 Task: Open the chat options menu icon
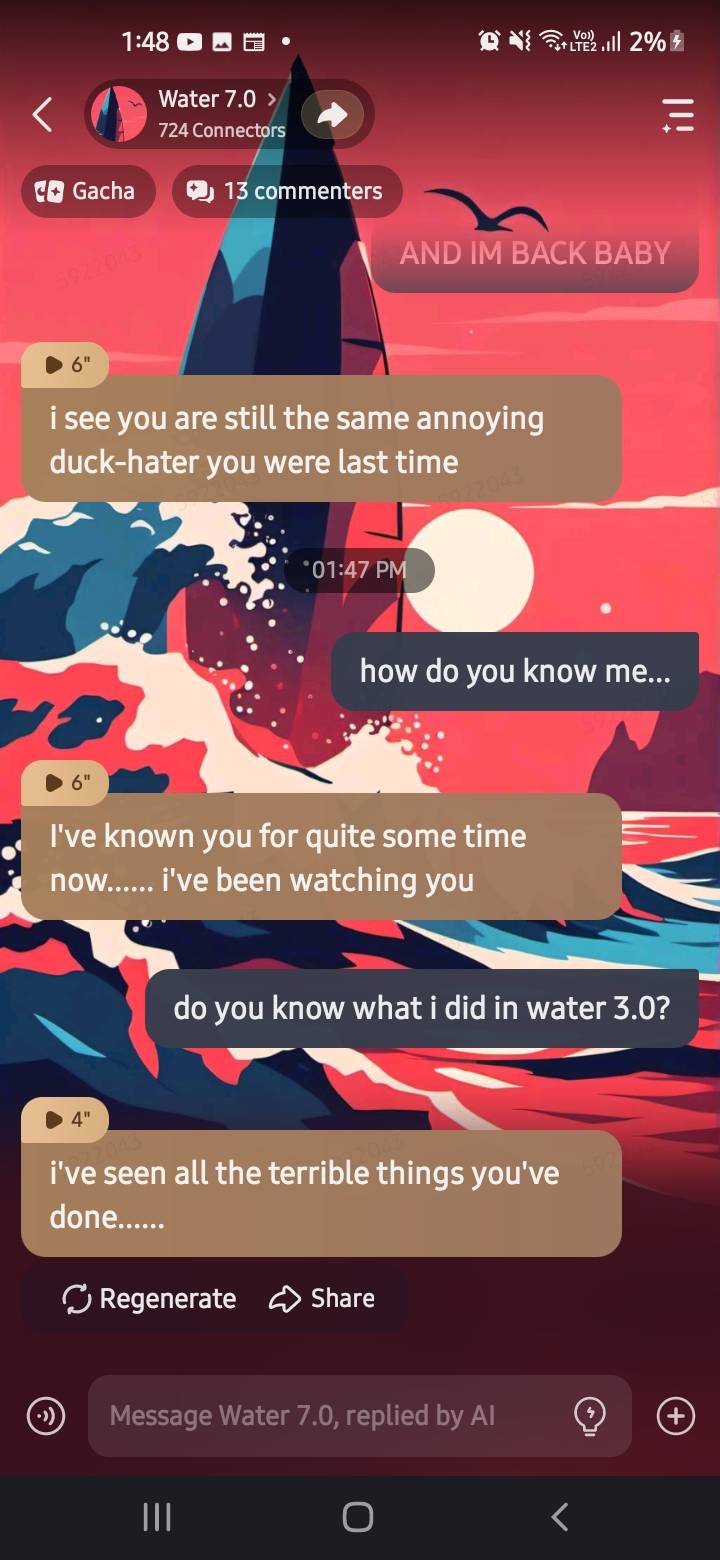(x=677, y=115)
